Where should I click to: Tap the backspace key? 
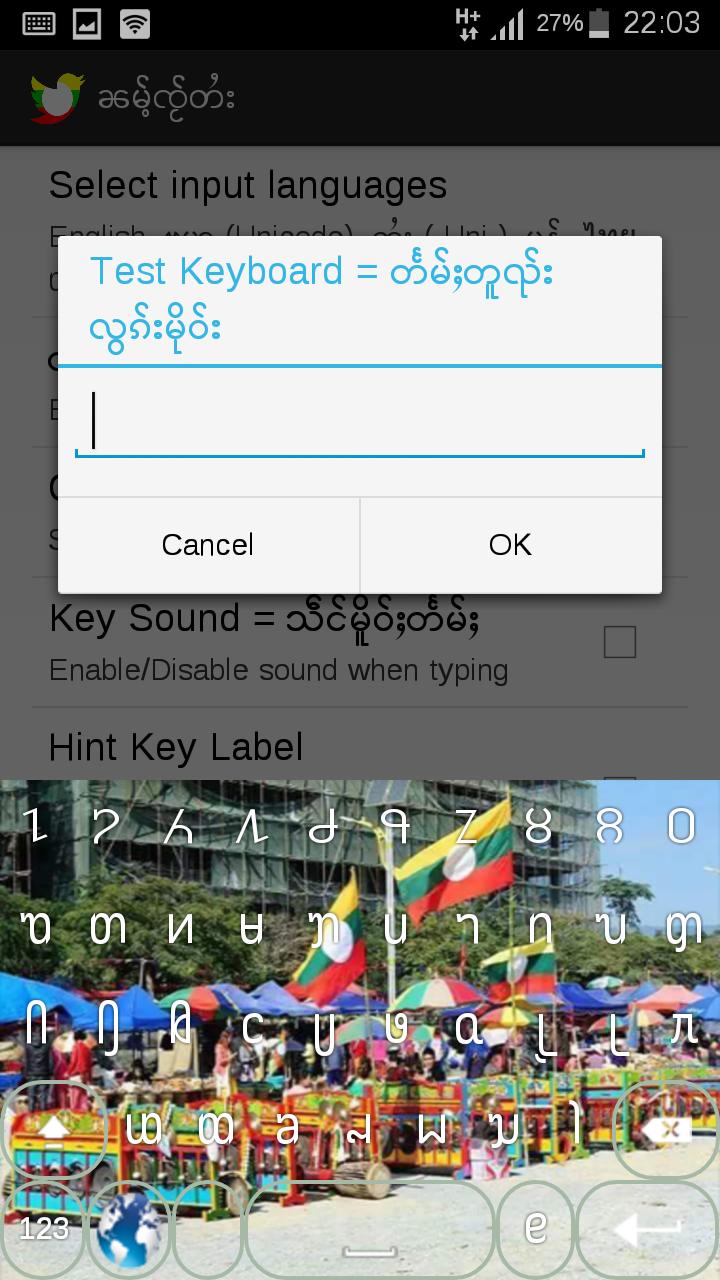[667, 1130]
